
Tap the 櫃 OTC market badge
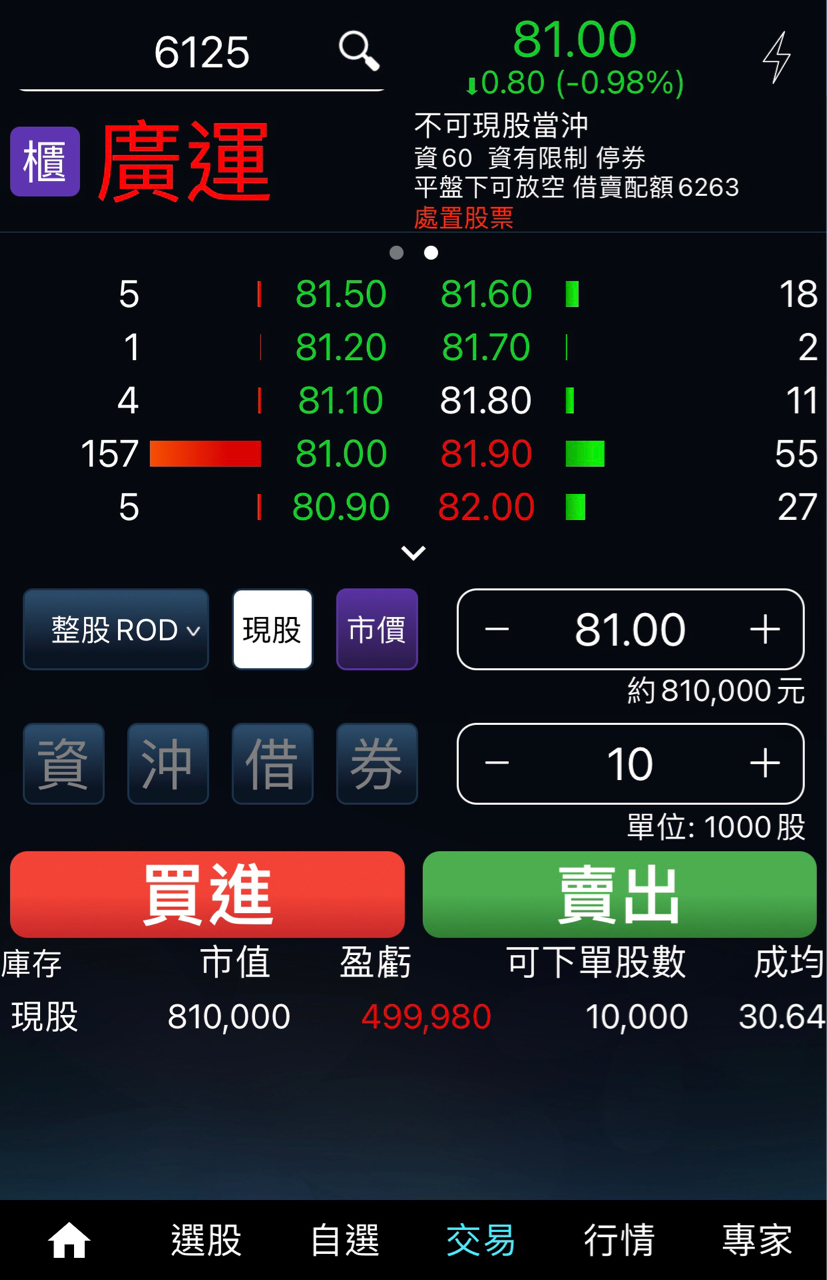click(44, 162)
